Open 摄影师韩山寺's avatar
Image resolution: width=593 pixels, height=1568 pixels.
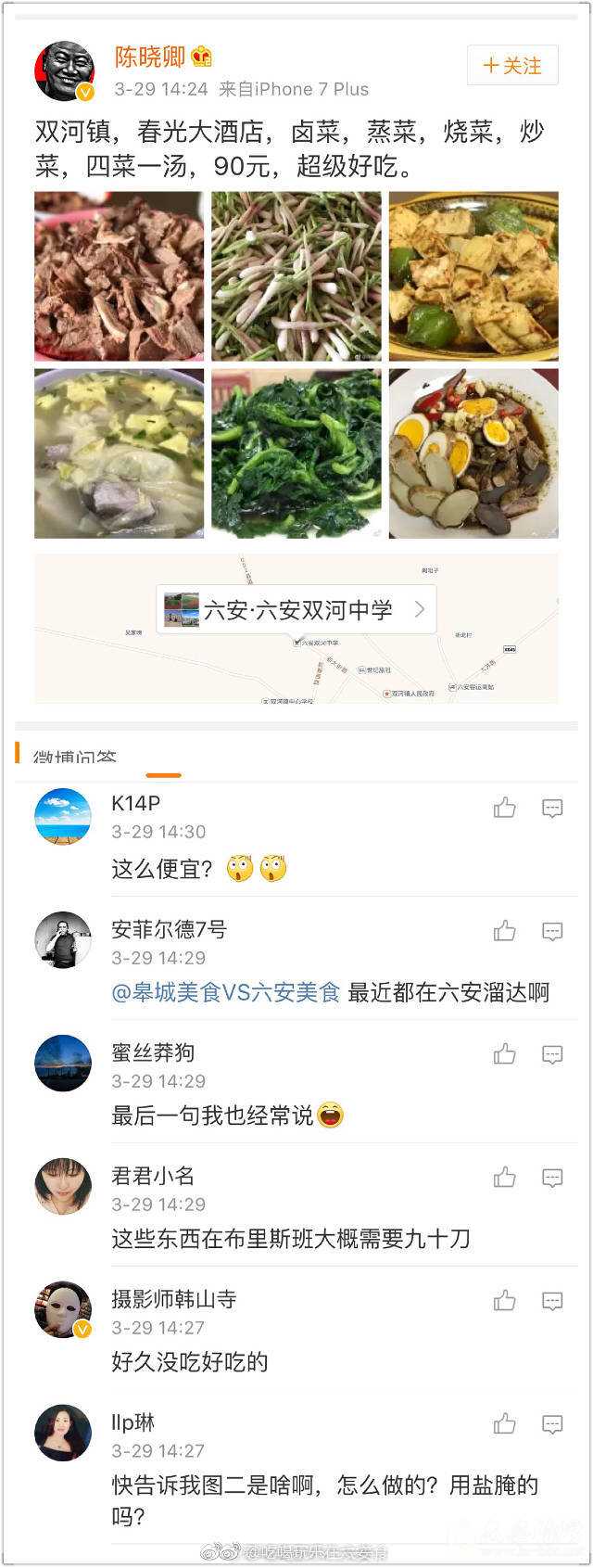click(x=63, y=1309)
